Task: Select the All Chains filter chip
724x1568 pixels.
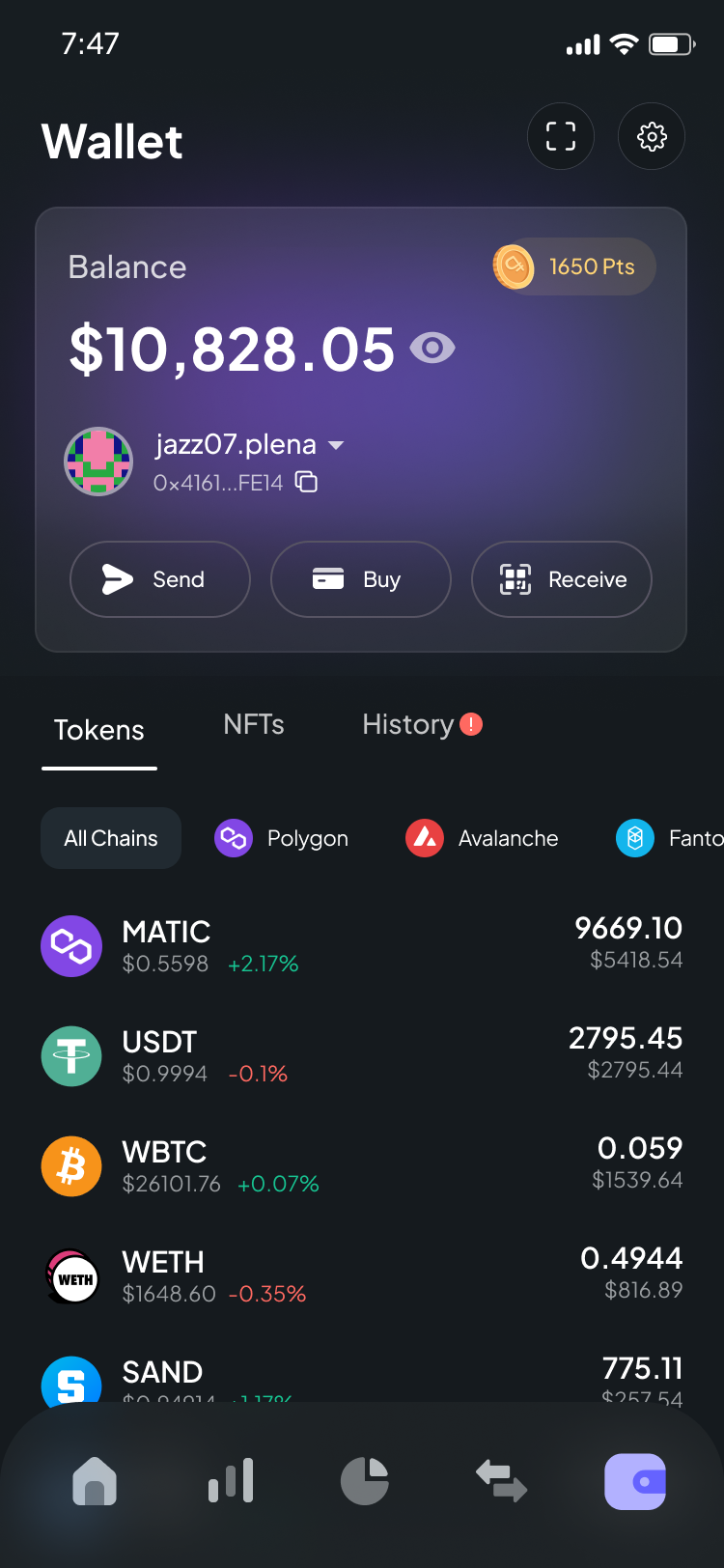Action: [110, 838]
